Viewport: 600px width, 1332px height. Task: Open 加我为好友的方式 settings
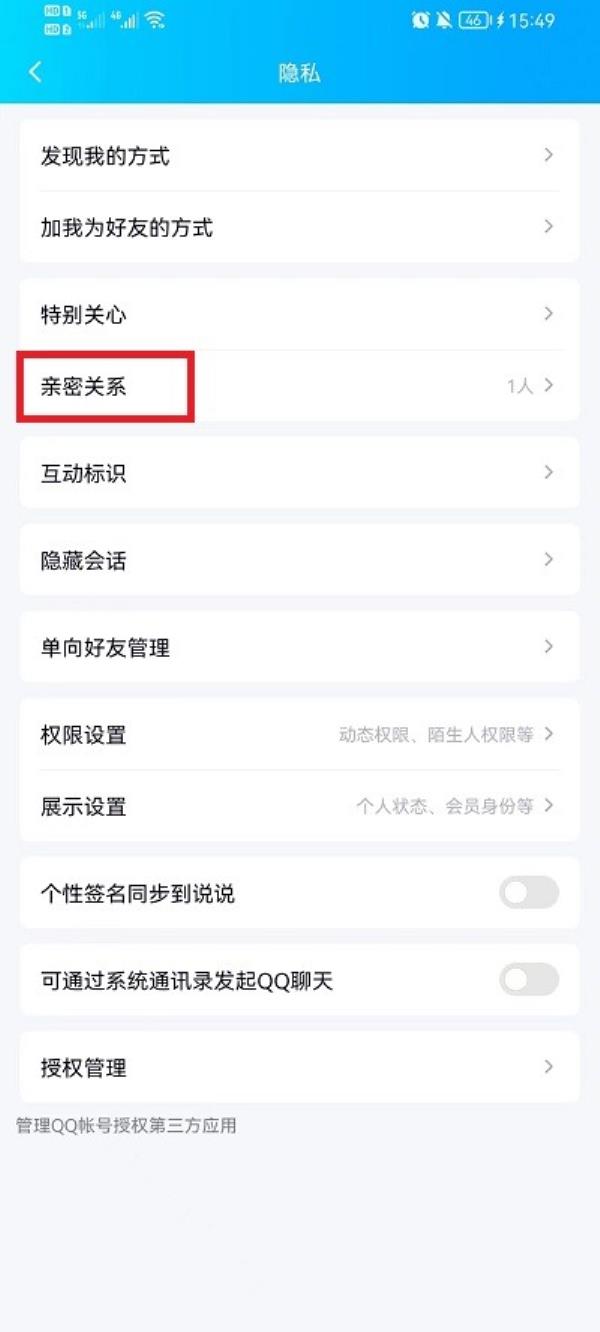pyautogui.click(x=300, y=227)
